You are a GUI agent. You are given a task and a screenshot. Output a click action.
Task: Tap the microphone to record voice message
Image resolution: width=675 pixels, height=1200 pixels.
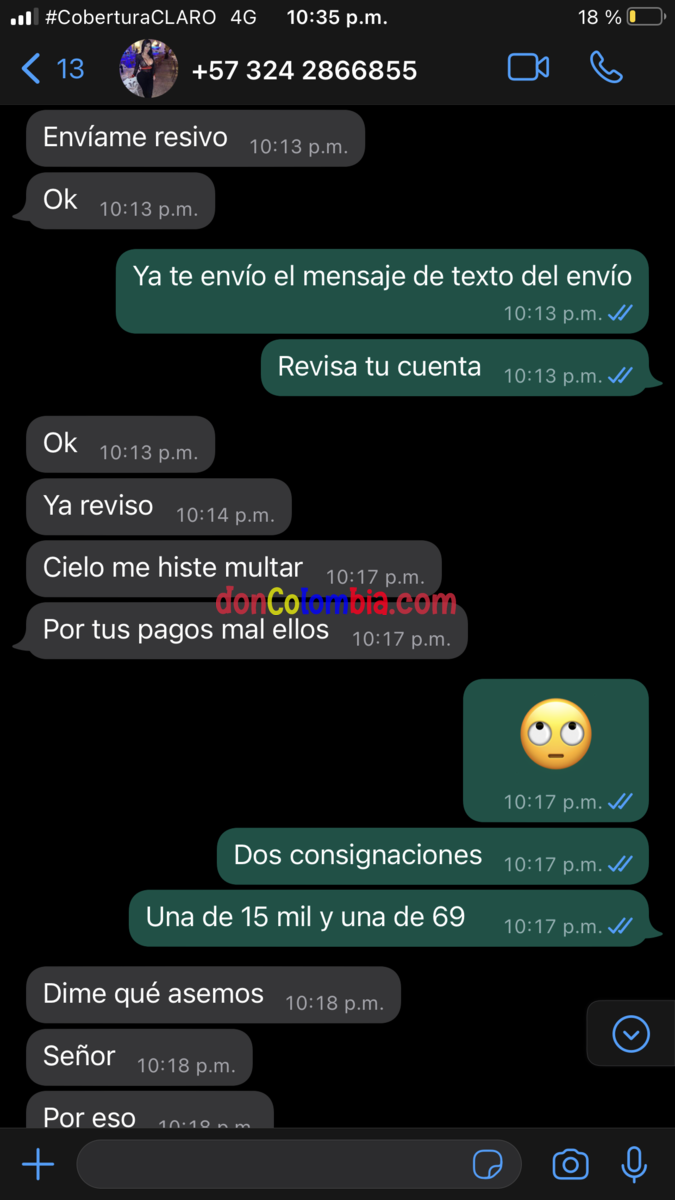click(633, 1164)
